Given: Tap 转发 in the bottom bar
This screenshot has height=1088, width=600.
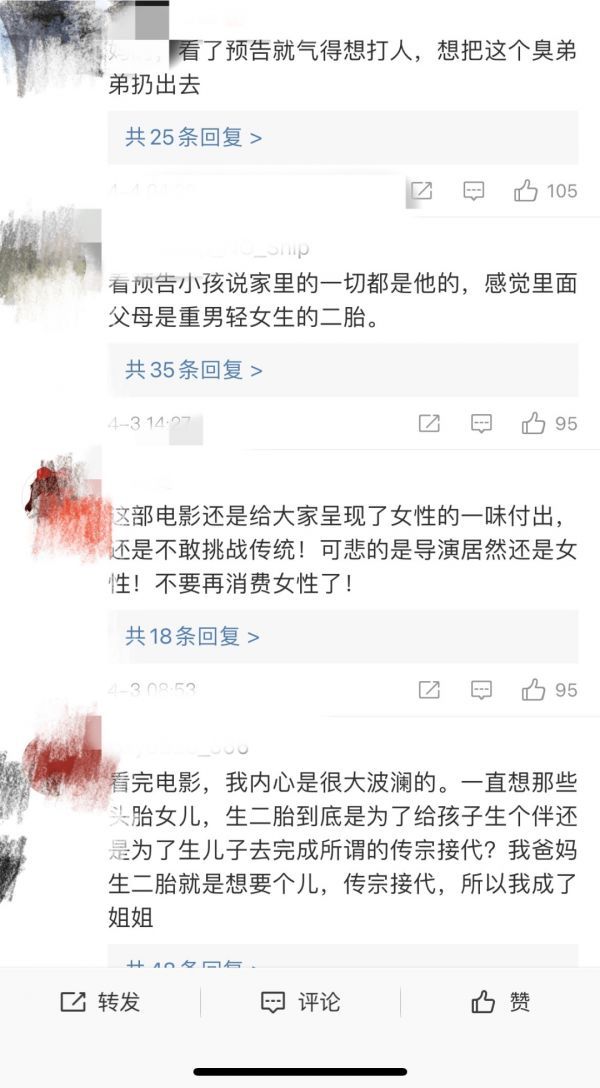Looking at the screenshot, I should click(101, 1001).
